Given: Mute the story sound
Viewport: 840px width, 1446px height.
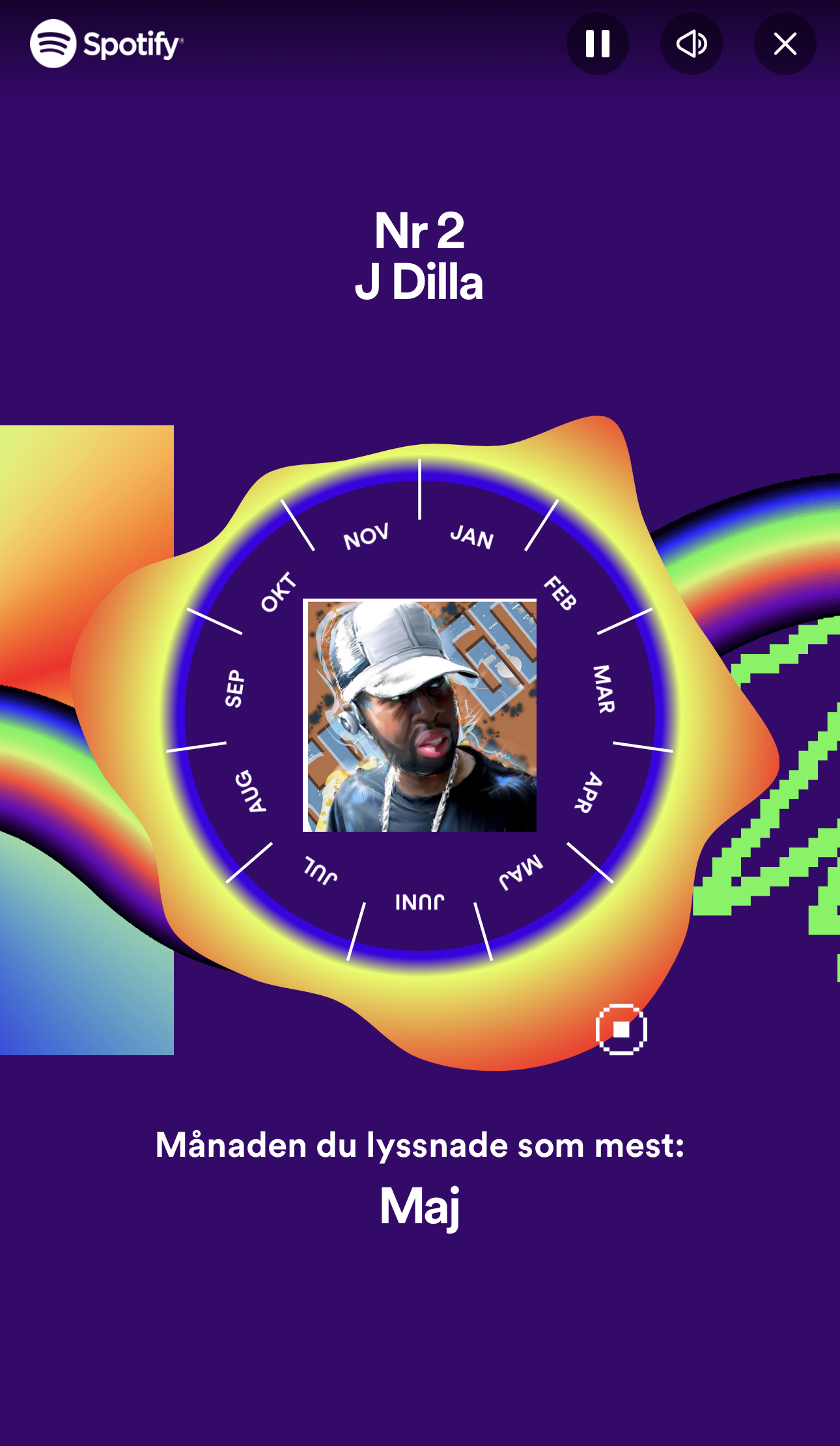Looking at the screenshot, I should click(691, 44).
